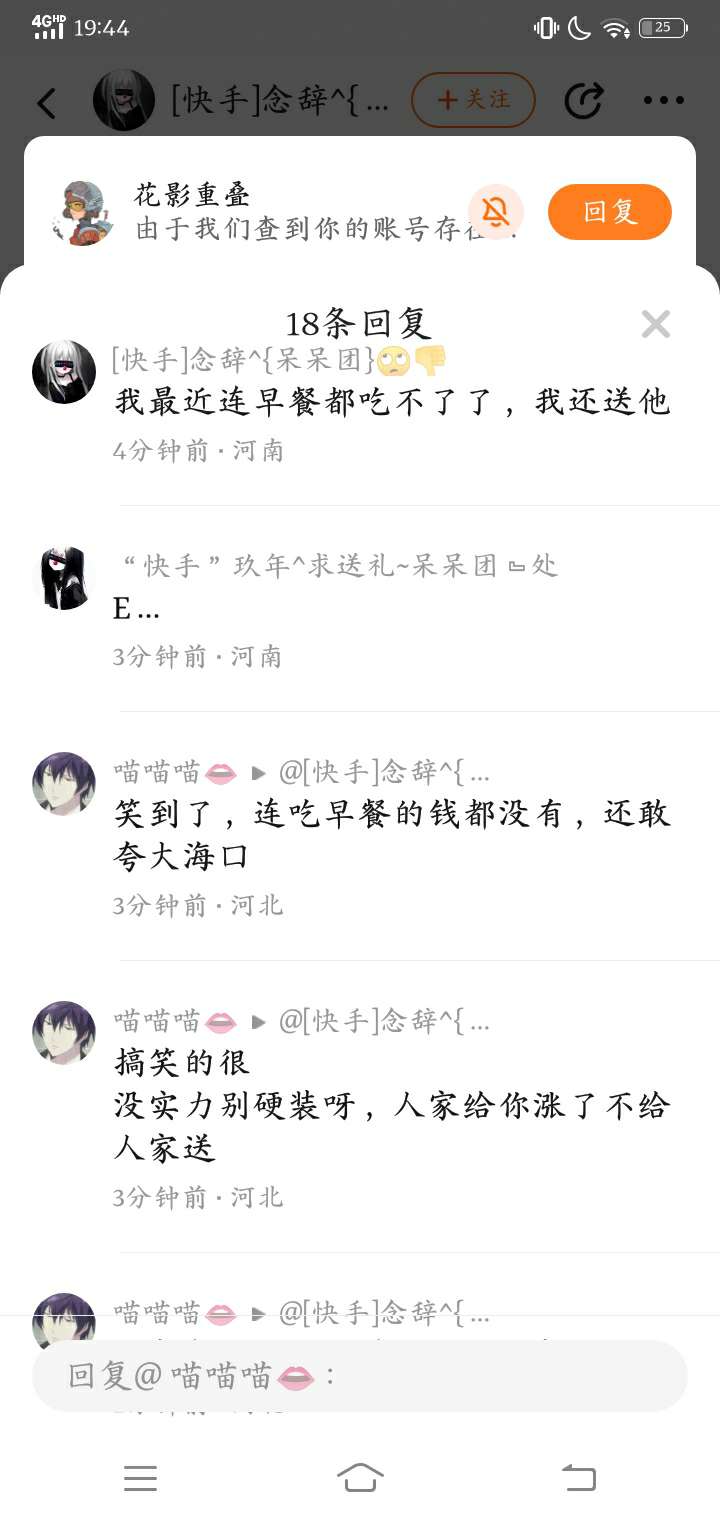Open “快手”玖年 commenter's avatar
This screenshot has height=1520, width=720.
[x=64, y=578]
